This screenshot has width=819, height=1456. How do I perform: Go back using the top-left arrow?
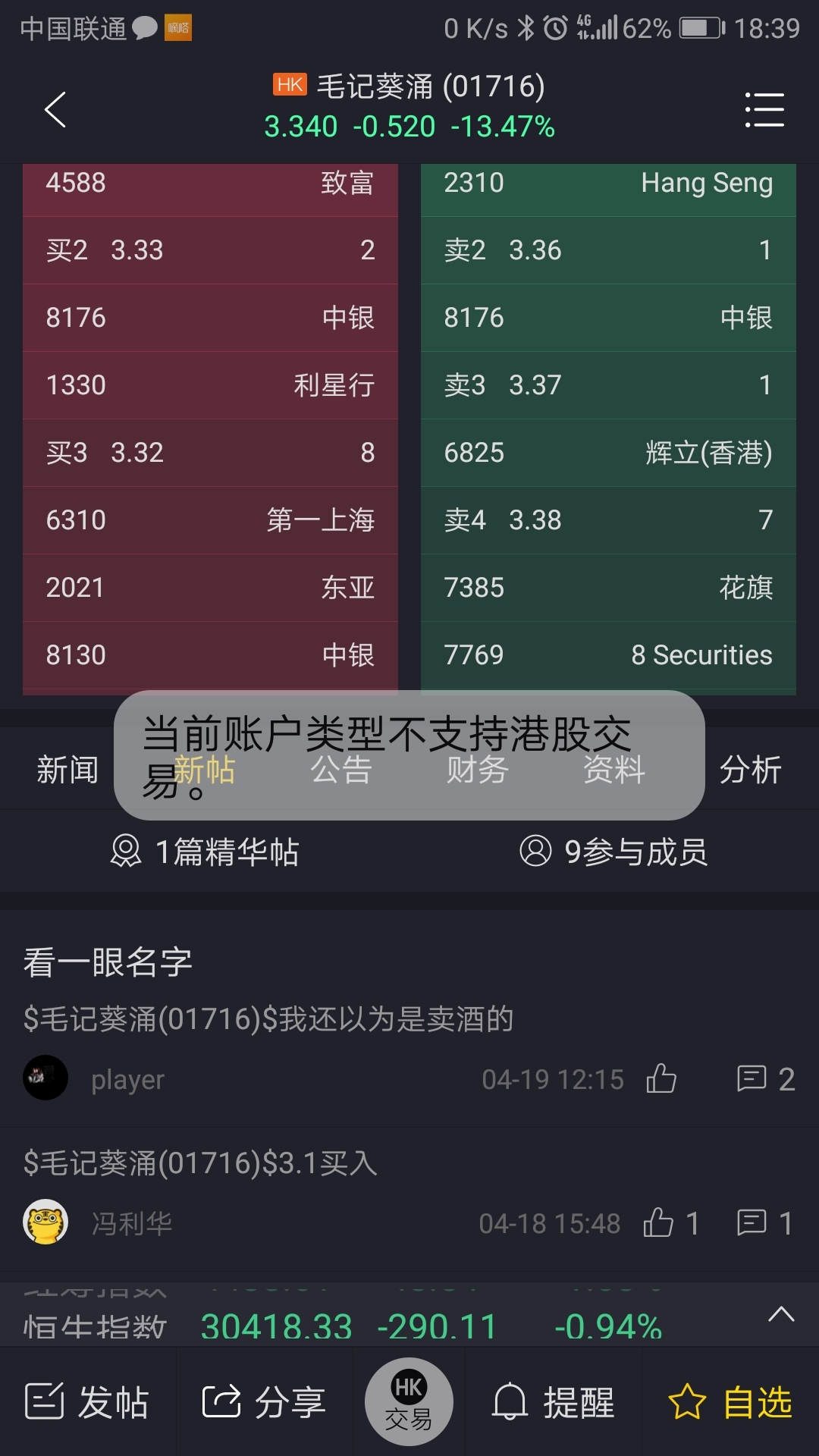(x=55, y=110)
